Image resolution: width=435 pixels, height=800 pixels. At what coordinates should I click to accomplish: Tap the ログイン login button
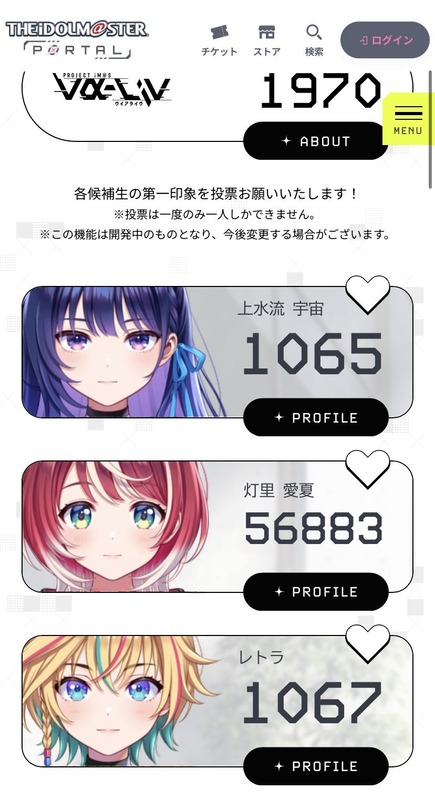[385, 40]
